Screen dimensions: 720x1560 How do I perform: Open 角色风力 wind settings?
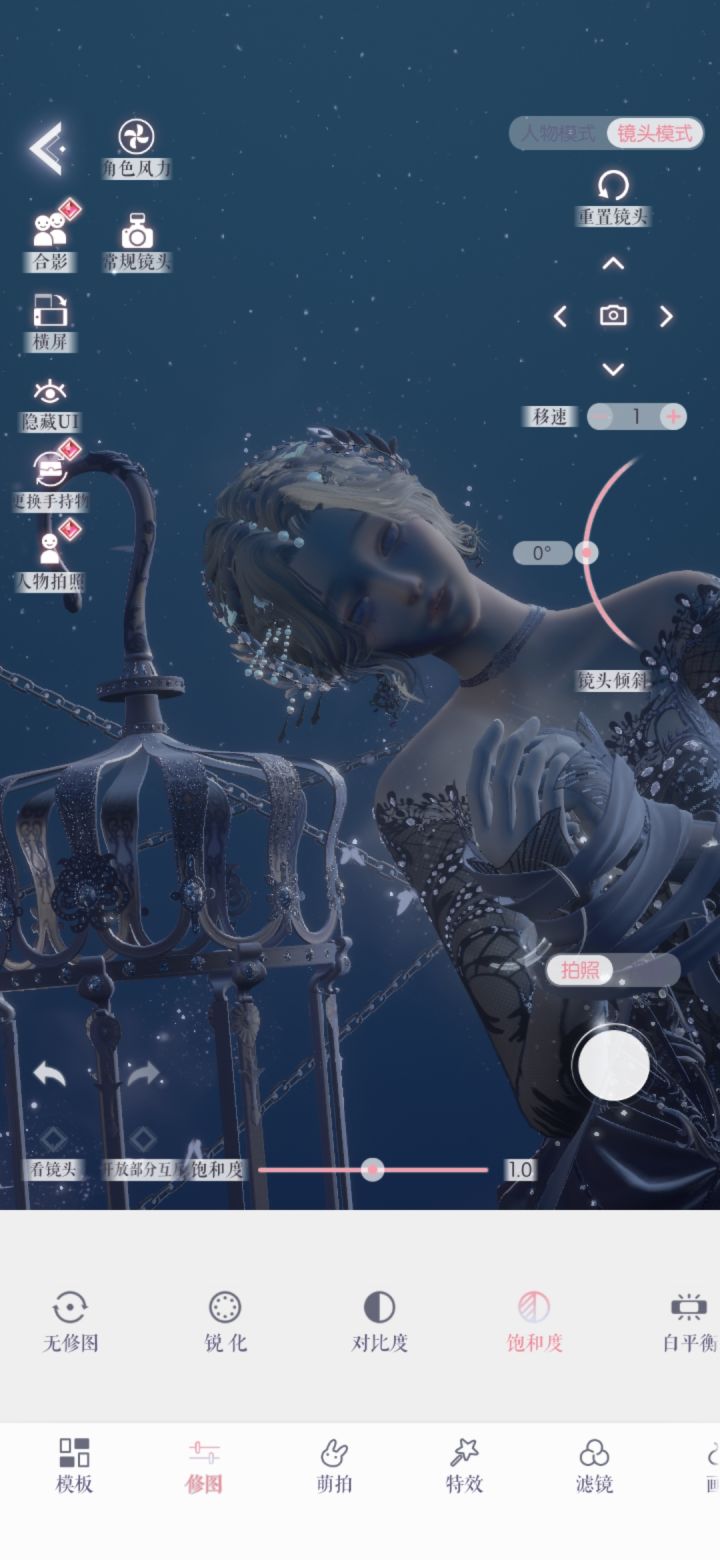137,149
